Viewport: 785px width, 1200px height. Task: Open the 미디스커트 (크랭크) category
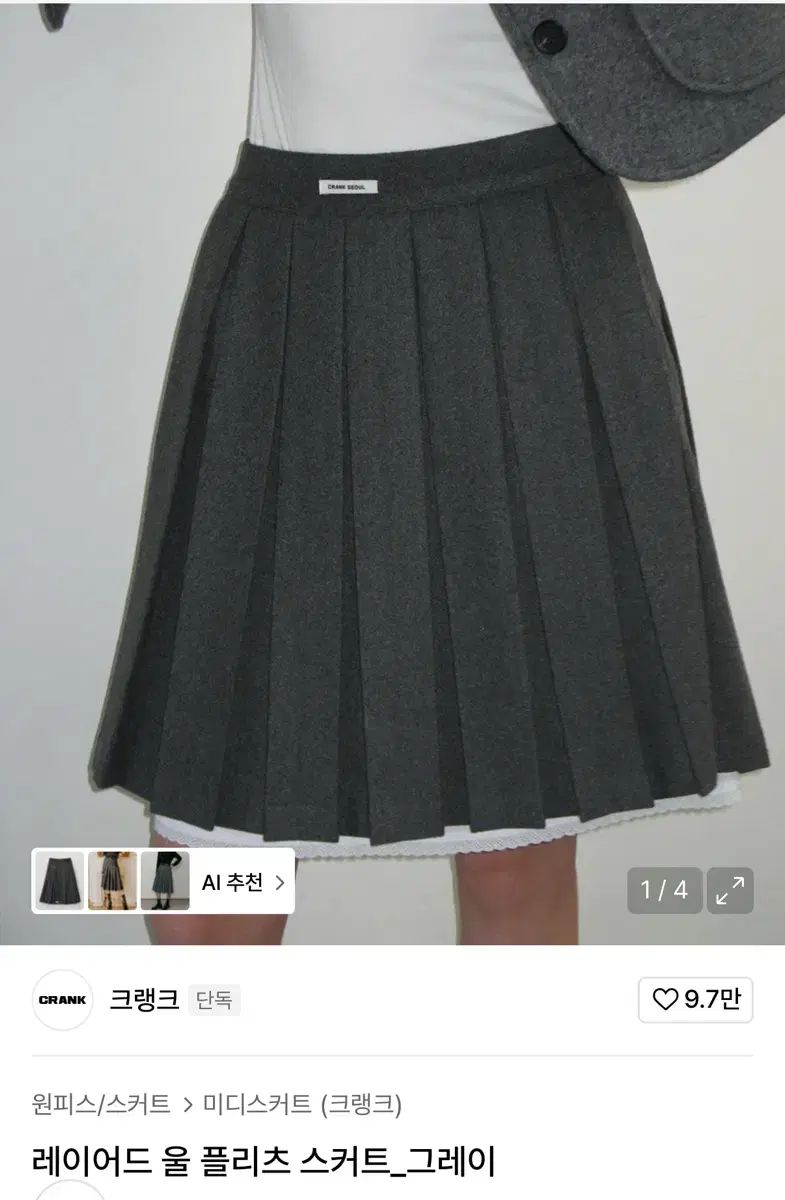pyautogui.click(x=302, y=1104)
